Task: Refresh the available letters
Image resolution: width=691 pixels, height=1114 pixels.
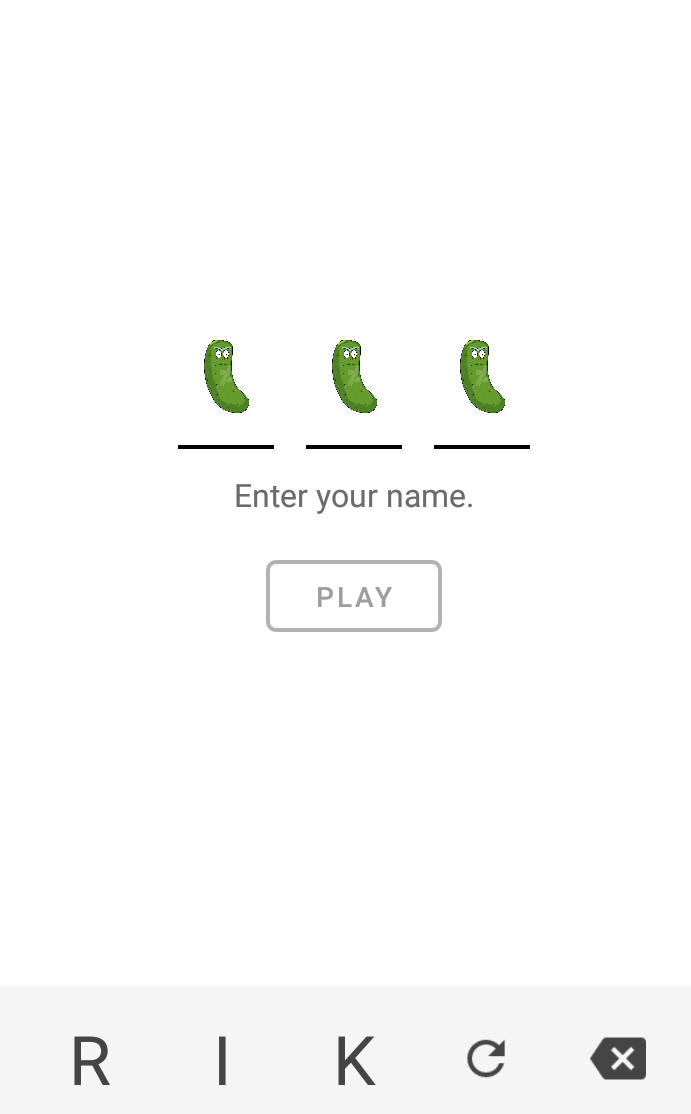Action: (486, 1059)
